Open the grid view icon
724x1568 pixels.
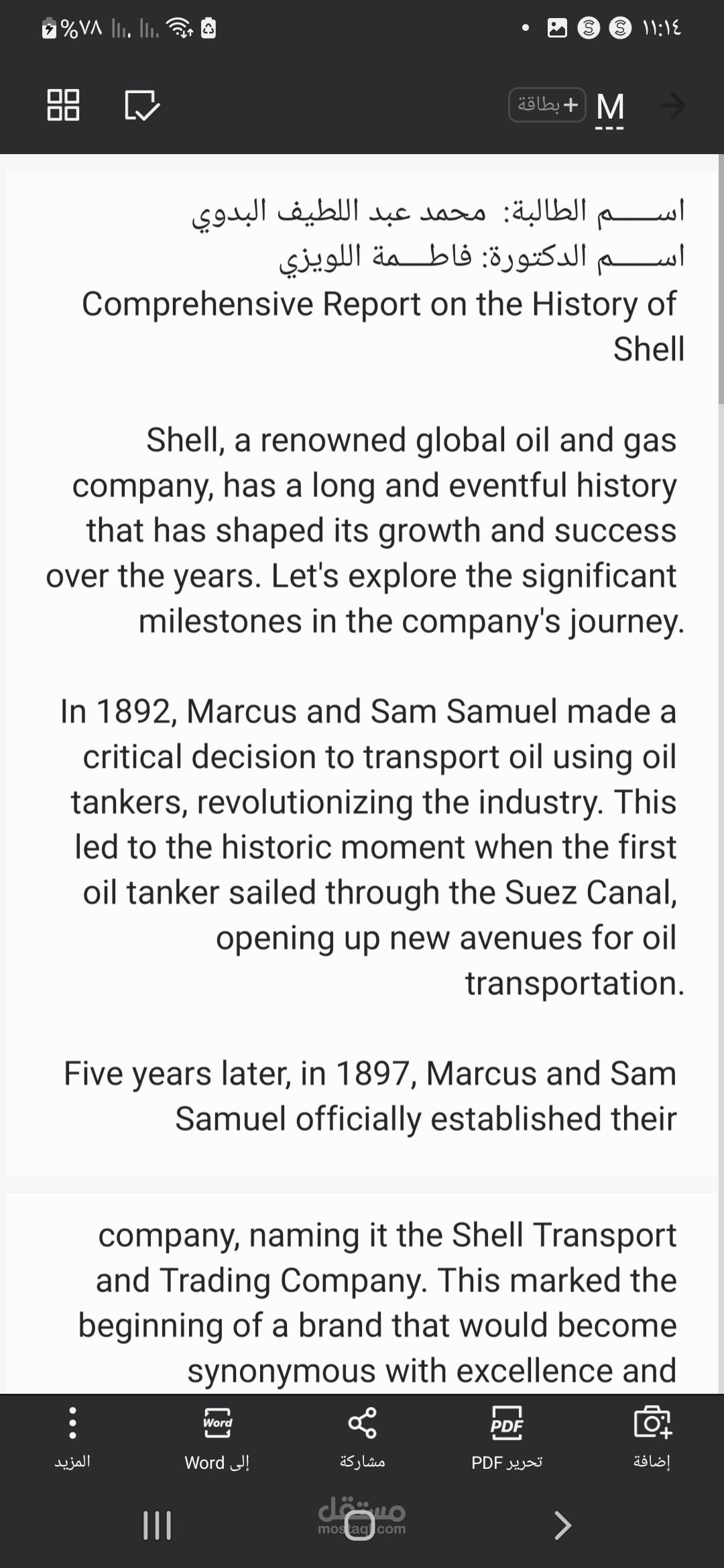(x=63, y=105)
